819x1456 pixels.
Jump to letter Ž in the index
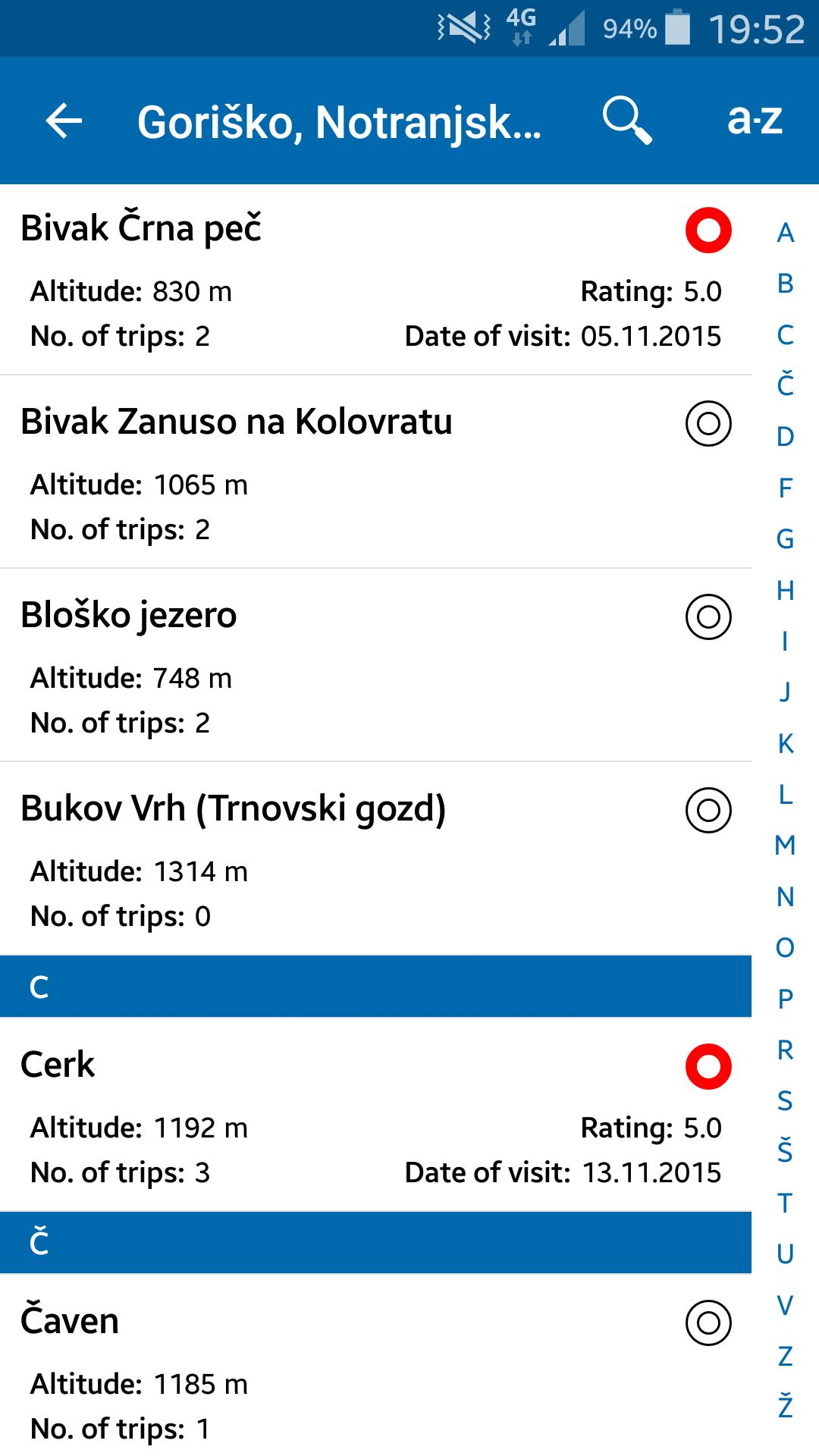[x=786, y=1407]
